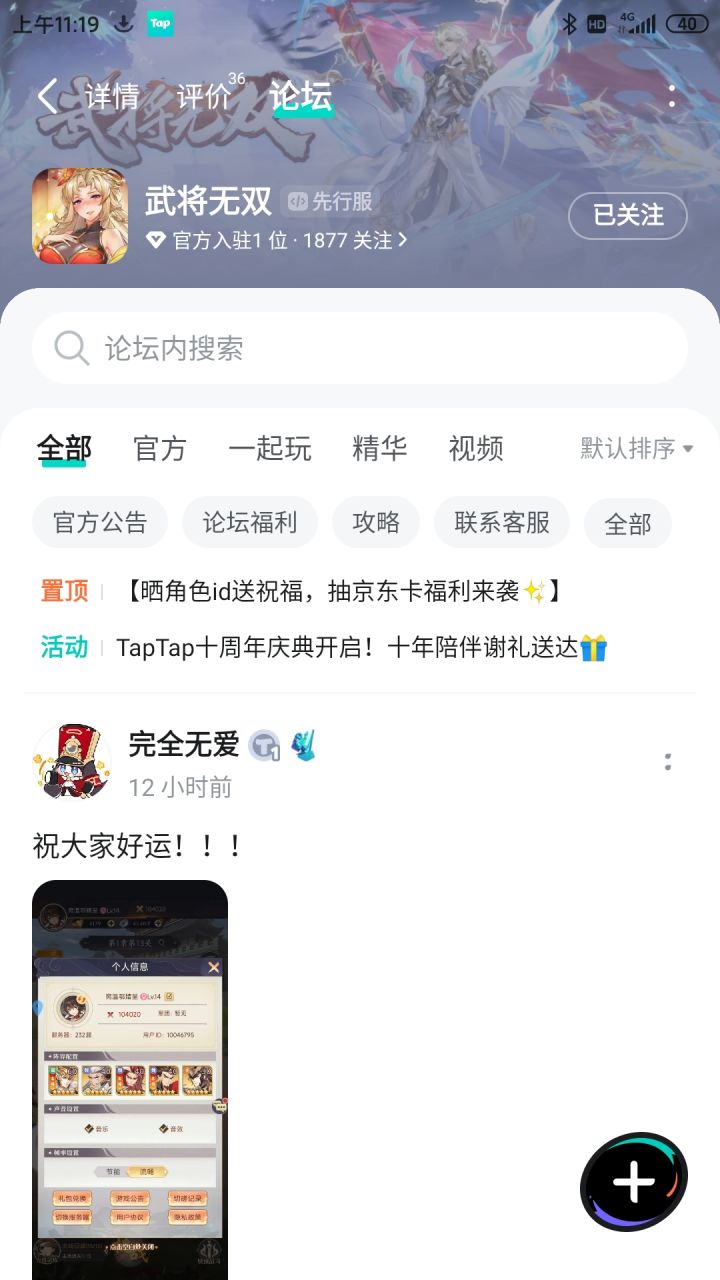Switch to the 官方 forum tab
Screen dimensions: 720x1280
(x=160, y=449)
